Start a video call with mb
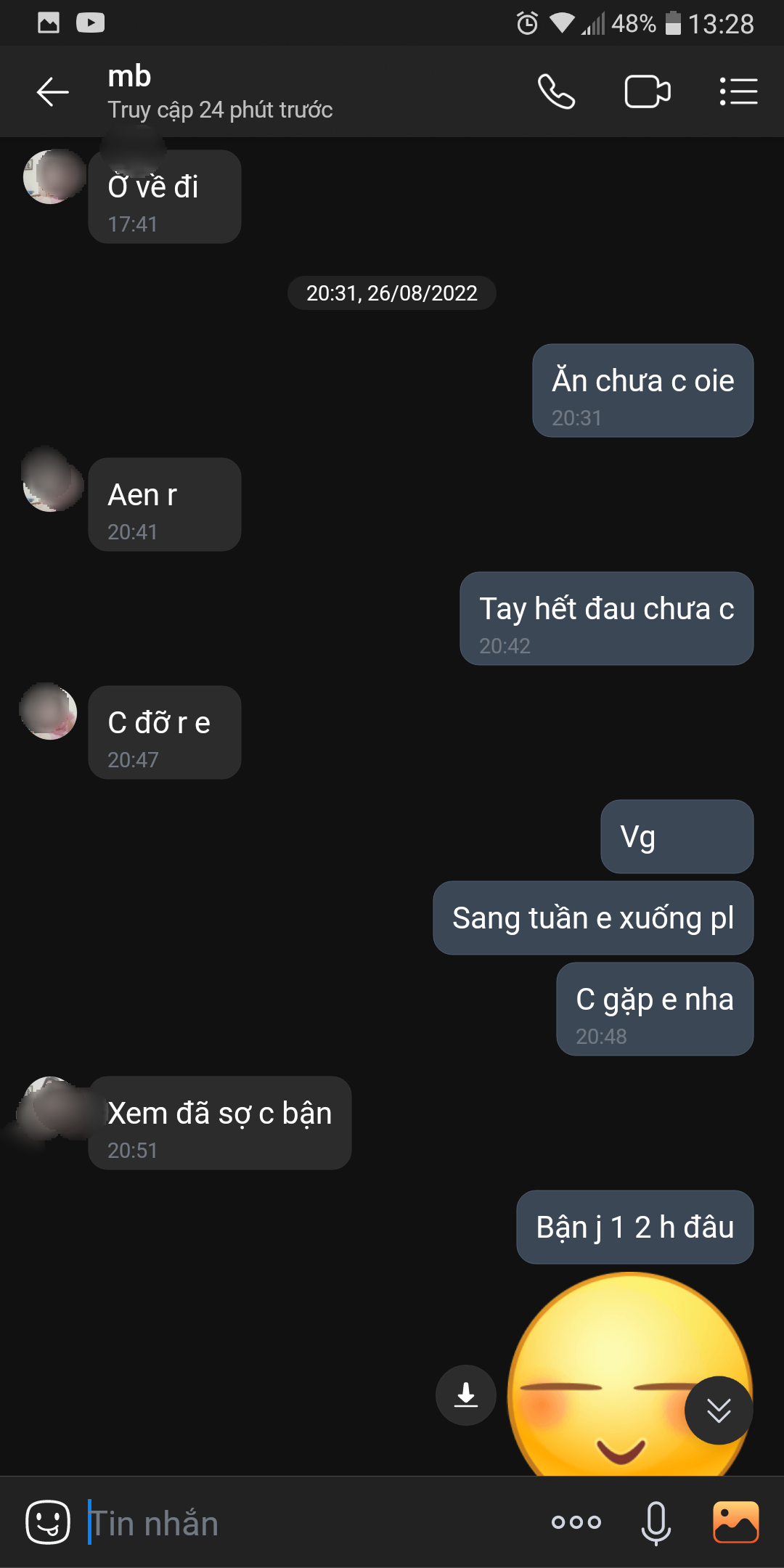This screenshot has width=784, height=1568. pyautogui.click(x=648, y=92)
